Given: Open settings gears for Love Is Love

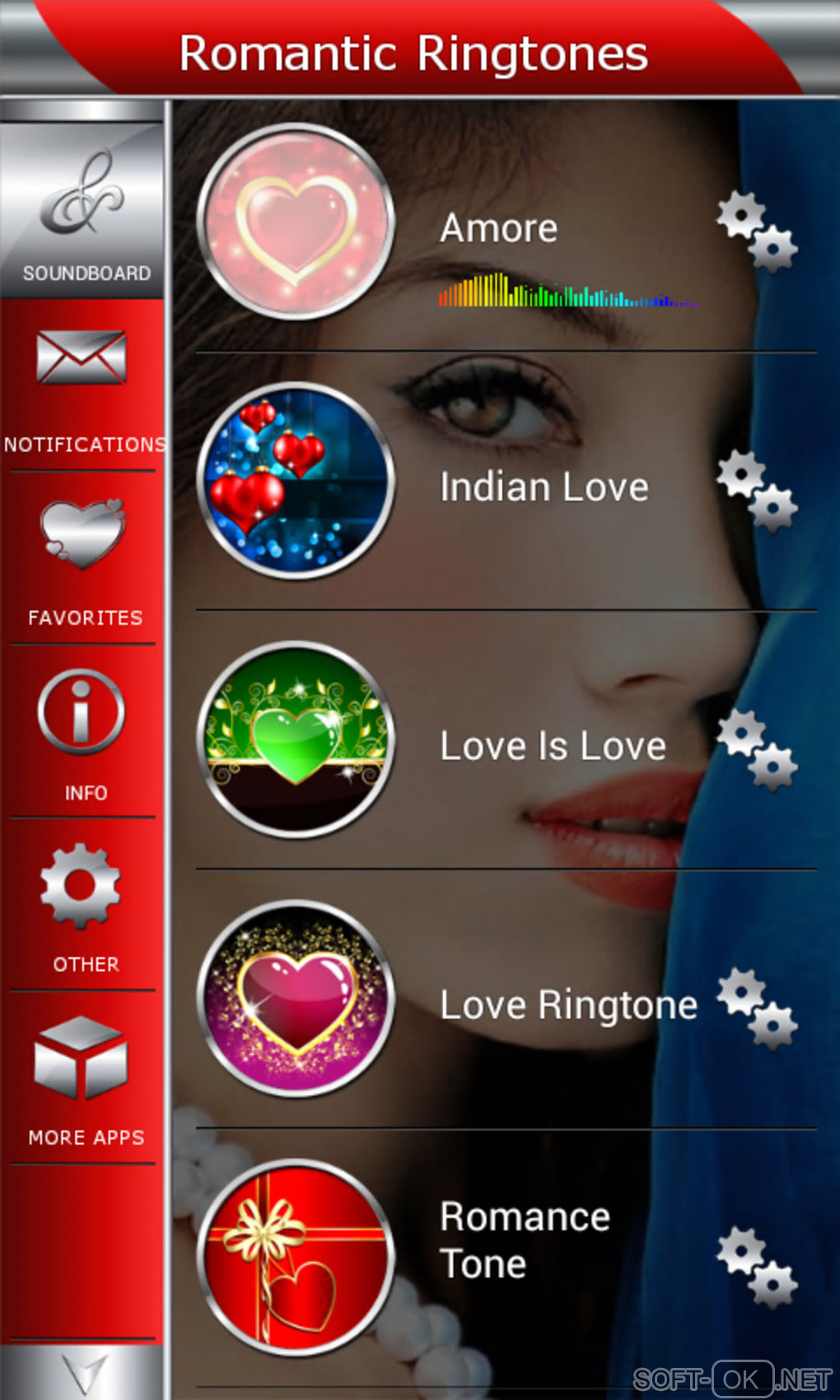Looking at the screenshot, I should (756, 750).
